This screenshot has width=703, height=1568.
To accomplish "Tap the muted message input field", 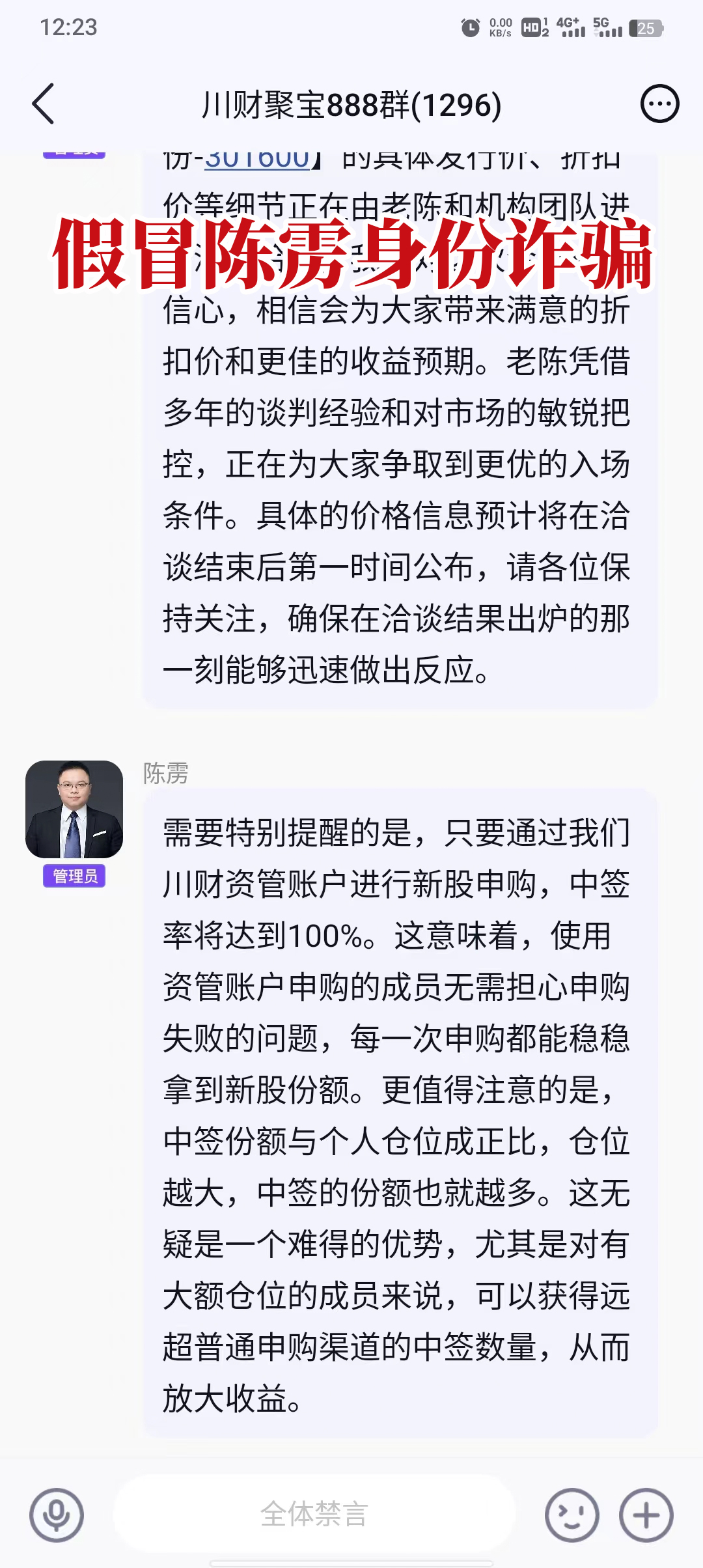I will point(314,1513).
